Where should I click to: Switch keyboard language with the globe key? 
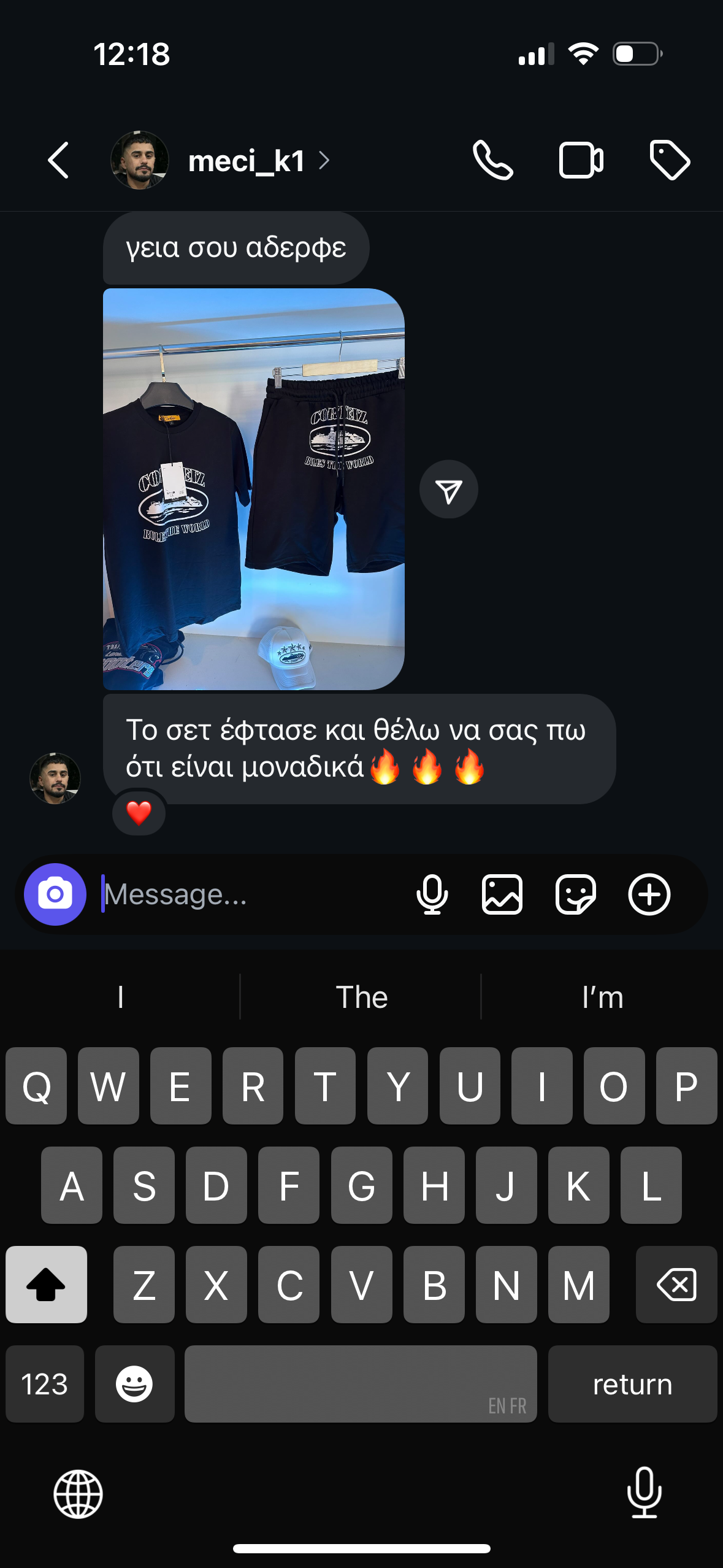78,1494
